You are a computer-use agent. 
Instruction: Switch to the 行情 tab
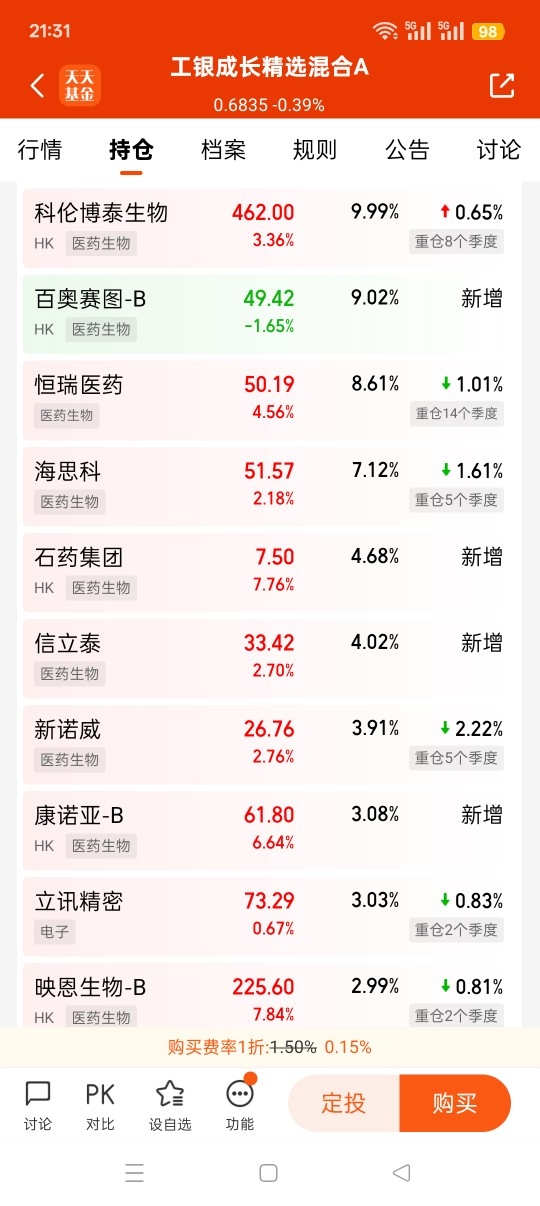click(x=40, y=150)
